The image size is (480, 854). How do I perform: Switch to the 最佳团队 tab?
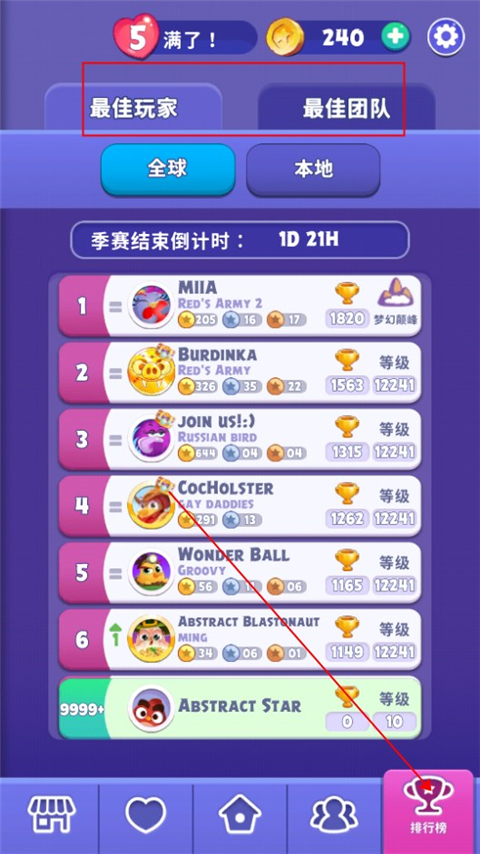click(347, 108)
